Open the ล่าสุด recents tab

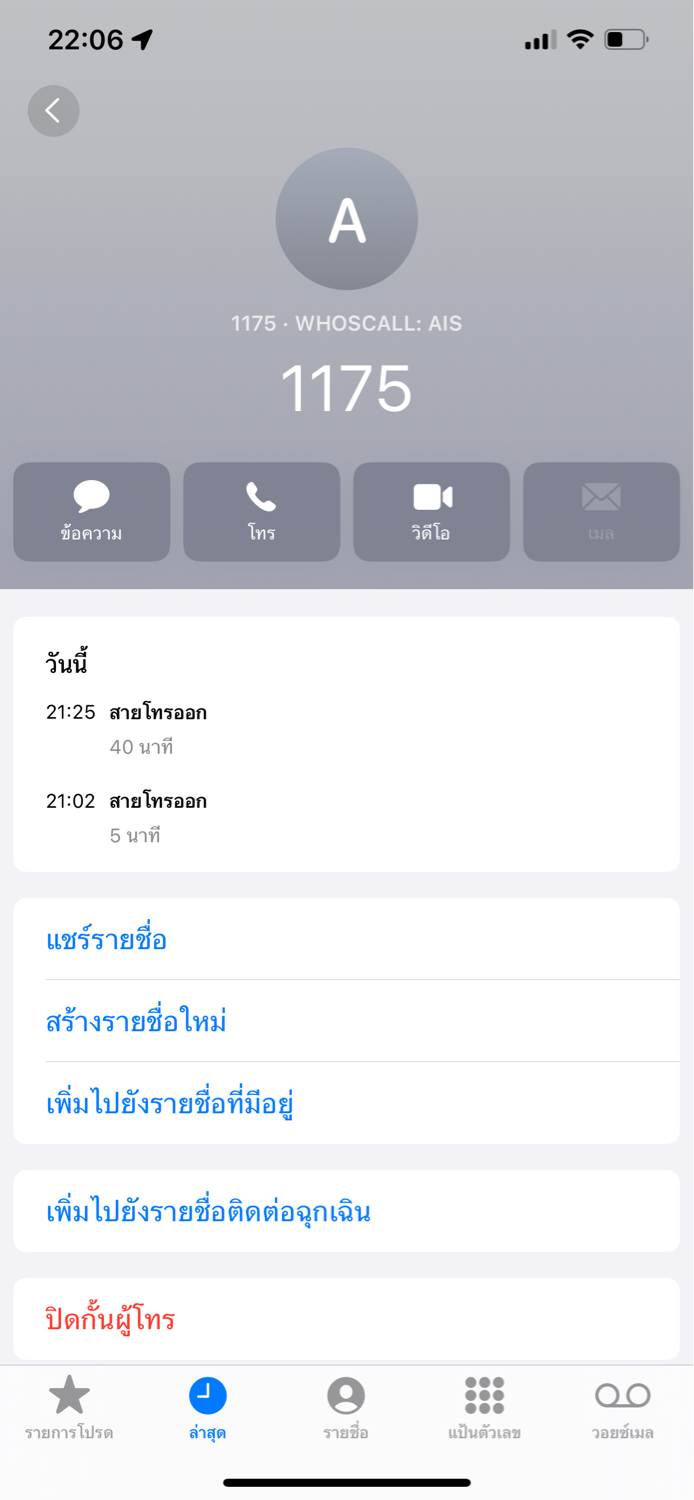(208, 1407)
